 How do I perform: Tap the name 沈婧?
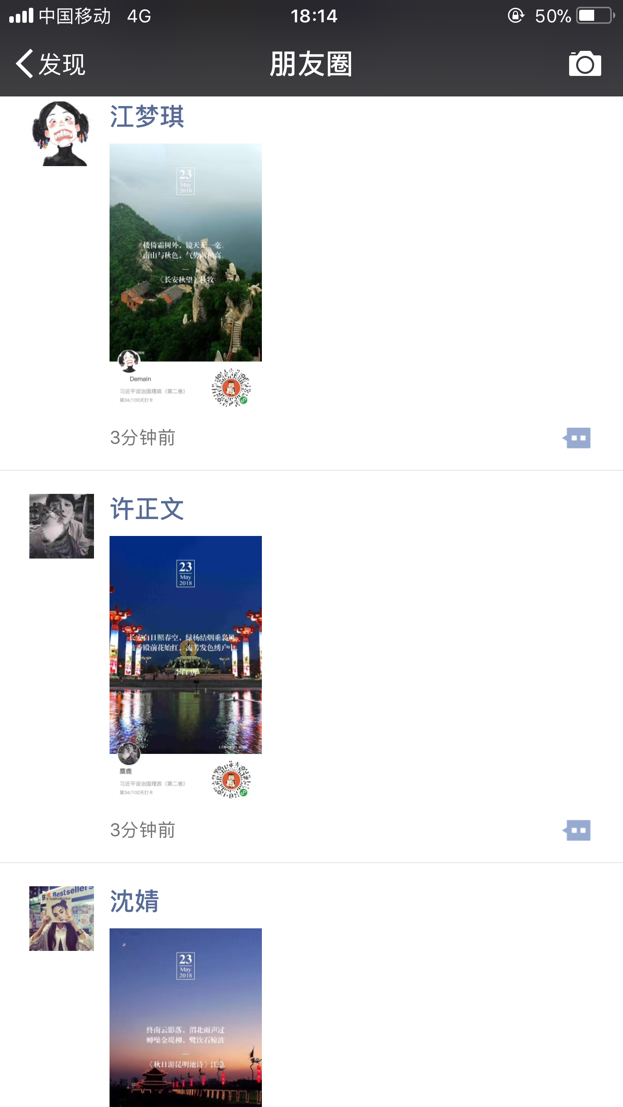click(134, 901)
